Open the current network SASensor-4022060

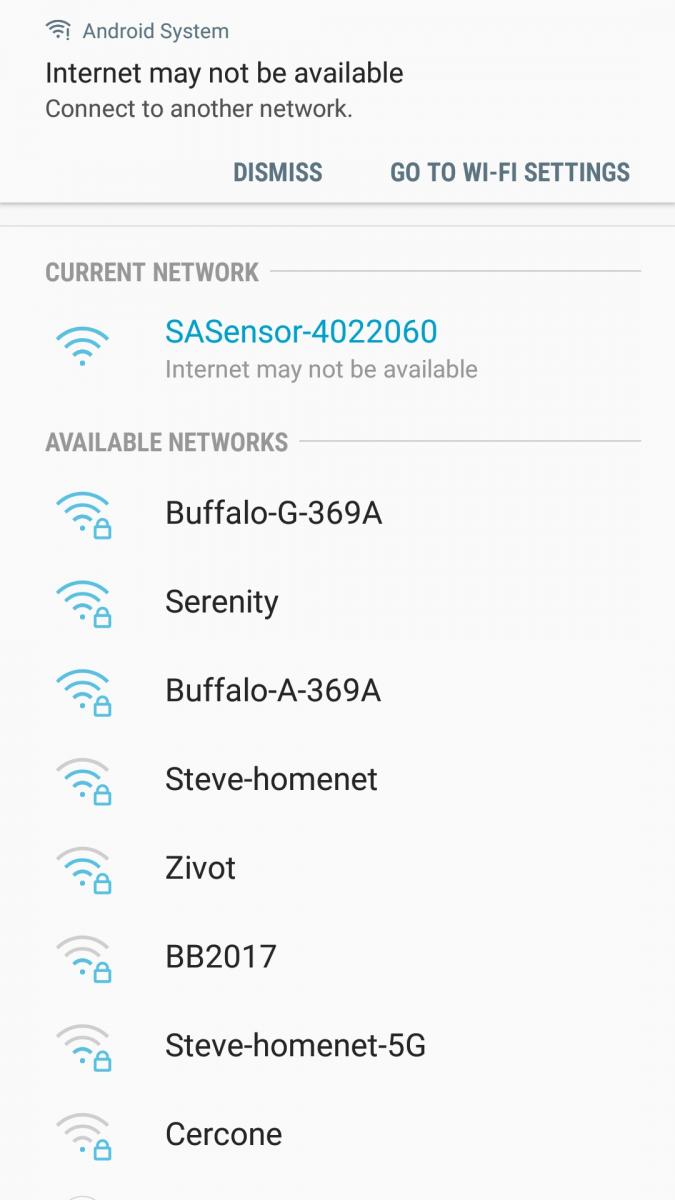point(337,348)
